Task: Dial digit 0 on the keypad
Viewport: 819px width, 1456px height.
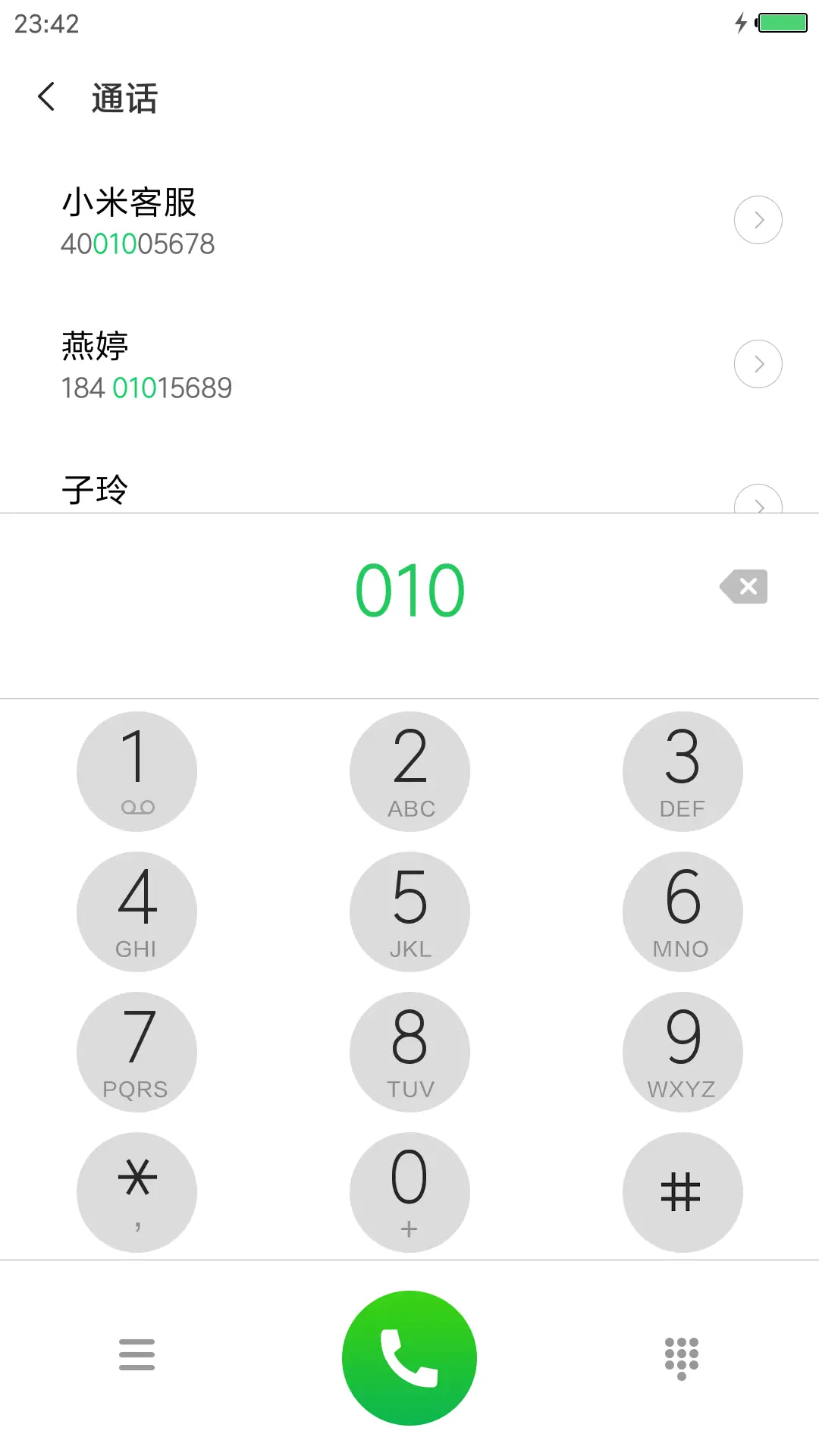Action: (409, 1192)
